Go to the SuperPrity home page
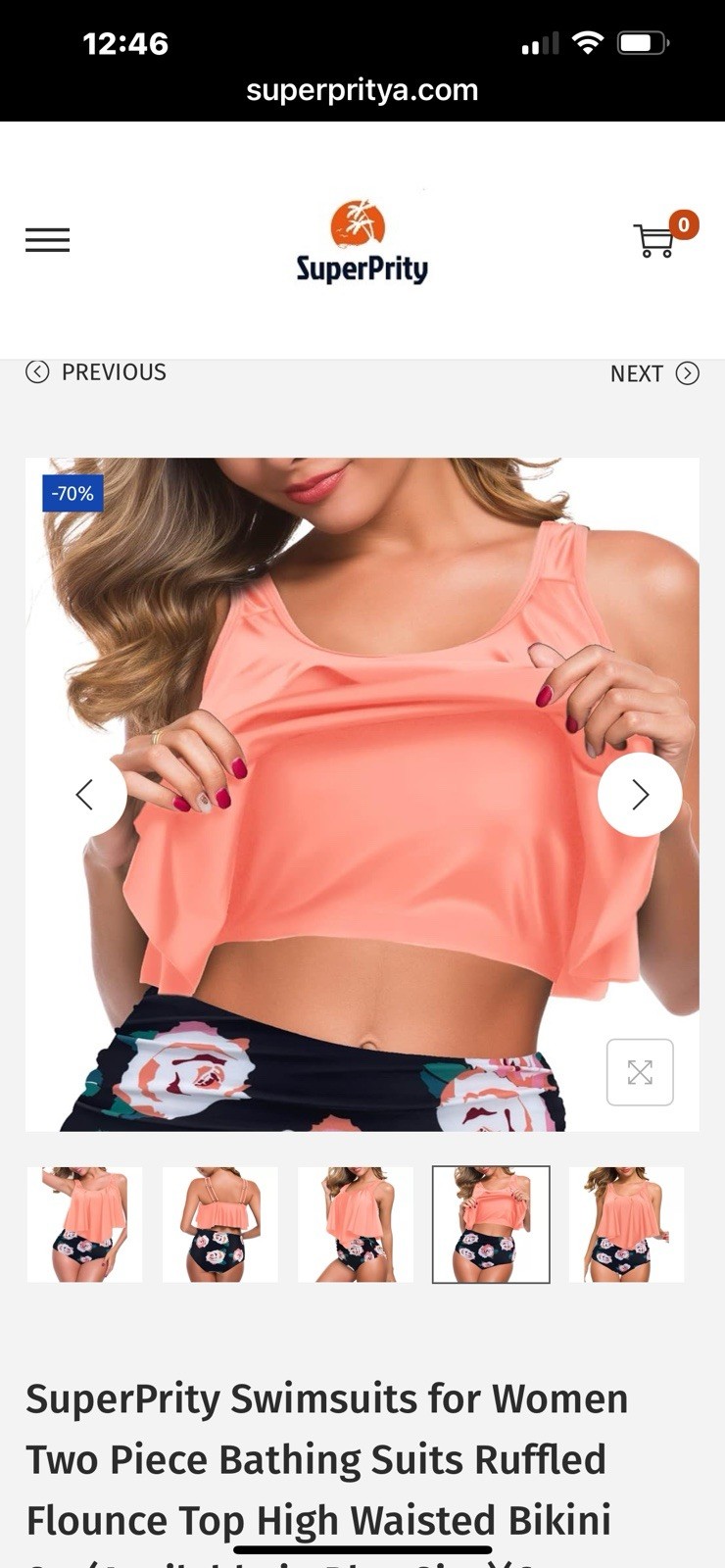This screenshot has height=1568, width=725. click(x=362, y=242)
